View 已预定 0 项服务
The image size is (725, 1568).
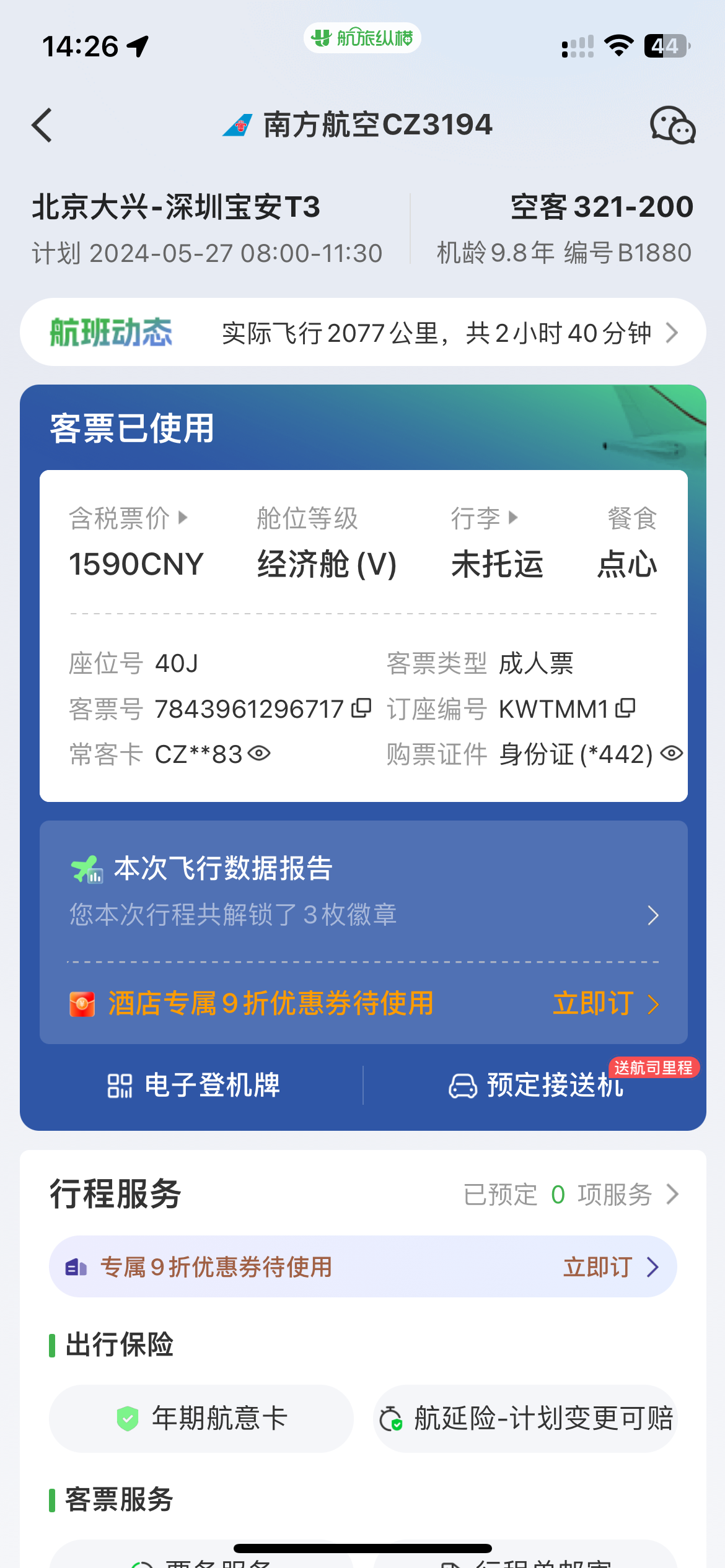570,1195
